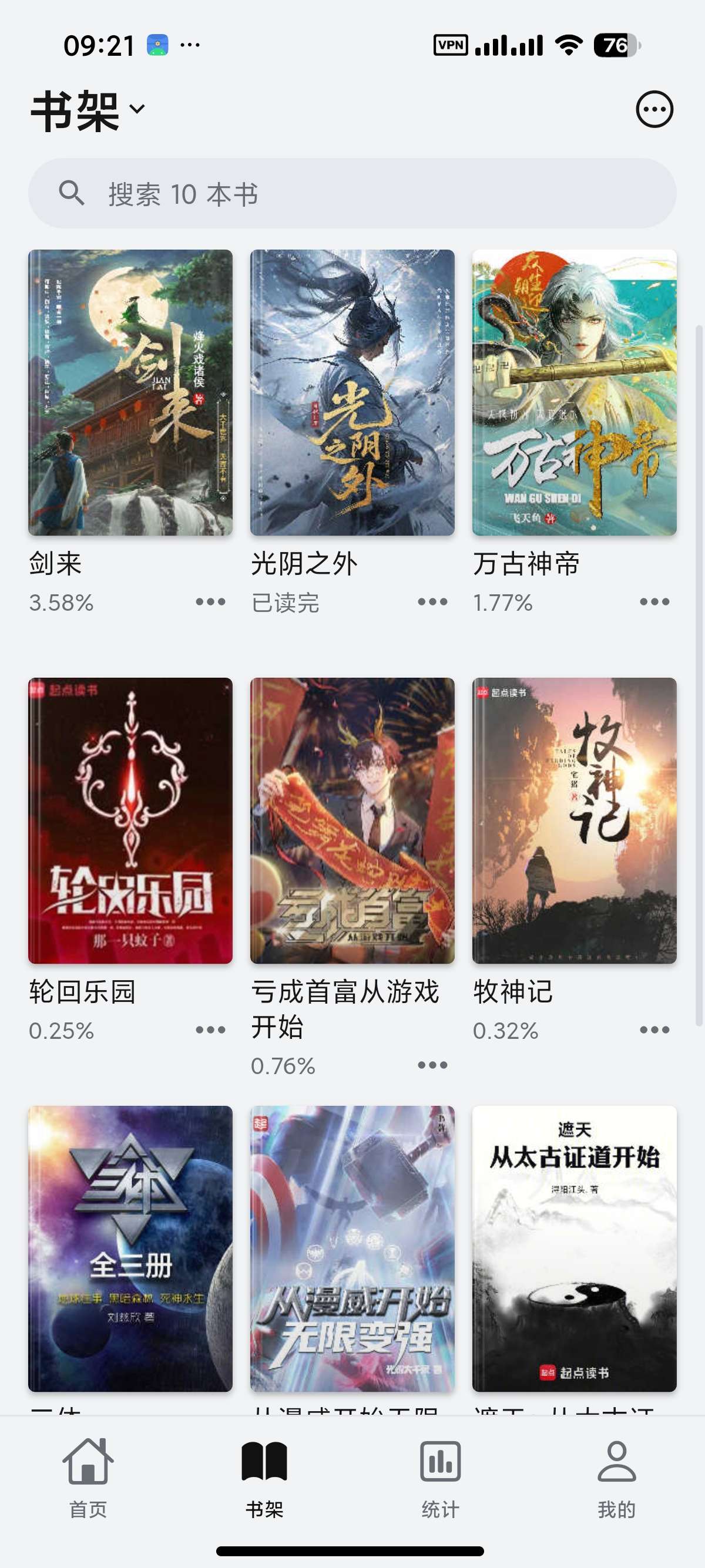The width and height of the screenshot is (705, 1568).
Task: Show more options for 剑来
Action: pyautogui.click(x=211, y=602)
